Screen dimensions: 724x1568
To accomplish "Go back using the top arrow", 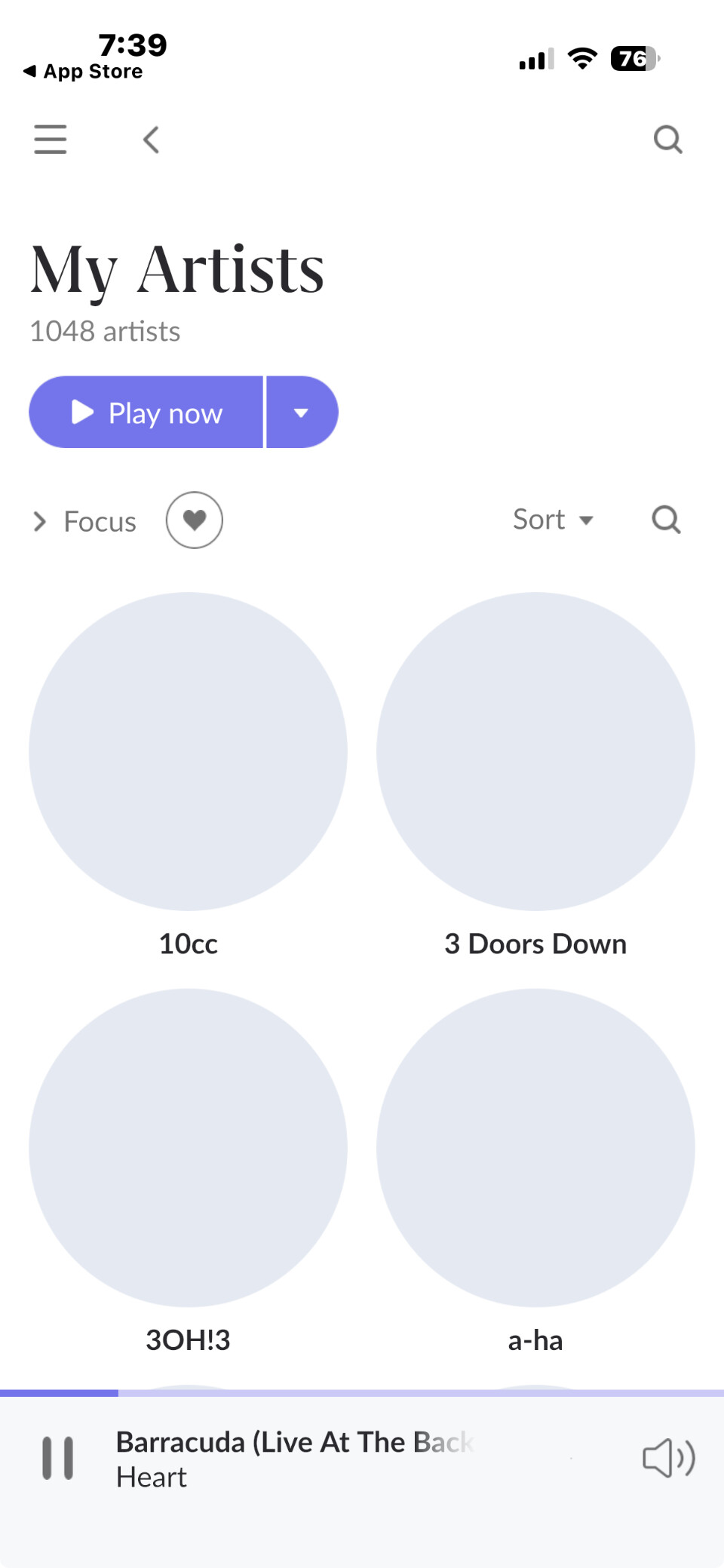I will click(x=152, y=140).
